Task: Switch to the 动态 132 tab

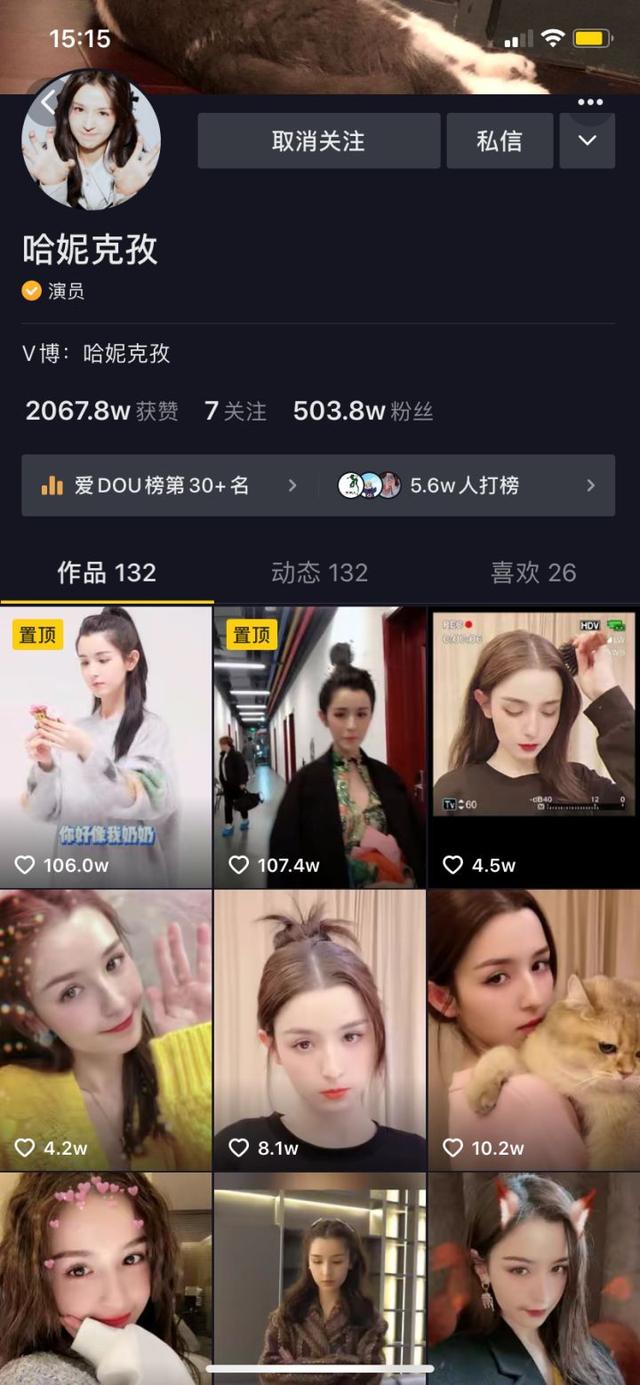Action: (x=319, y=573)
